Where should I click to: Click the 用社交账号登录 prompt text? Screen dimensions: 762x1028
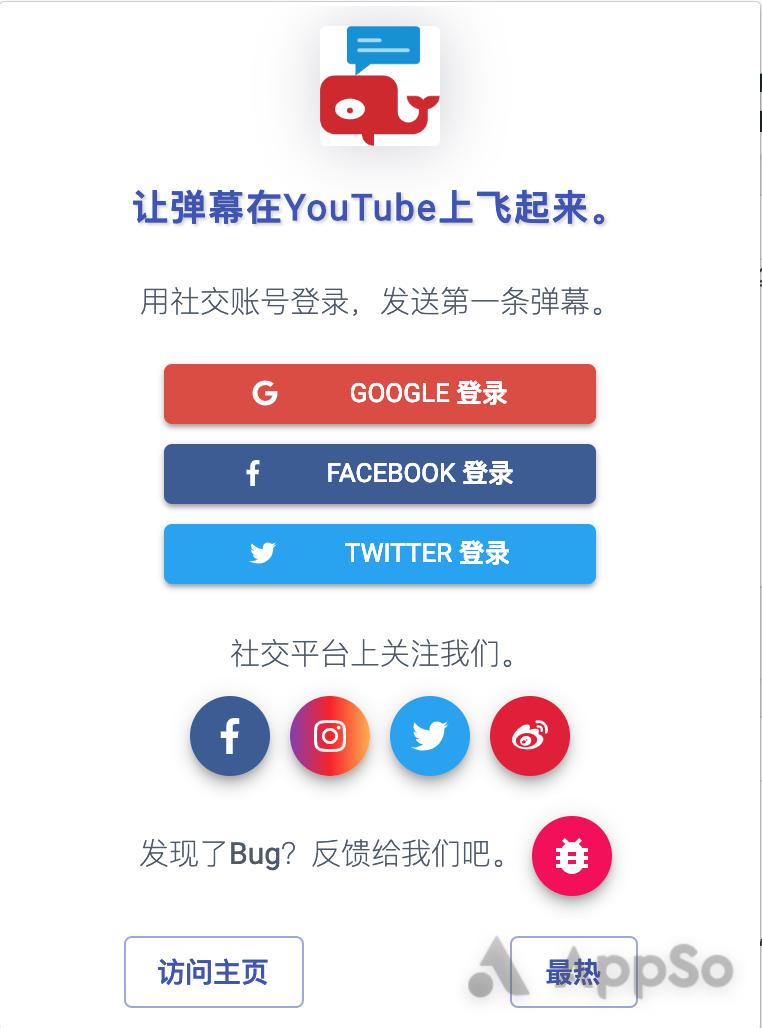[380, 300]
